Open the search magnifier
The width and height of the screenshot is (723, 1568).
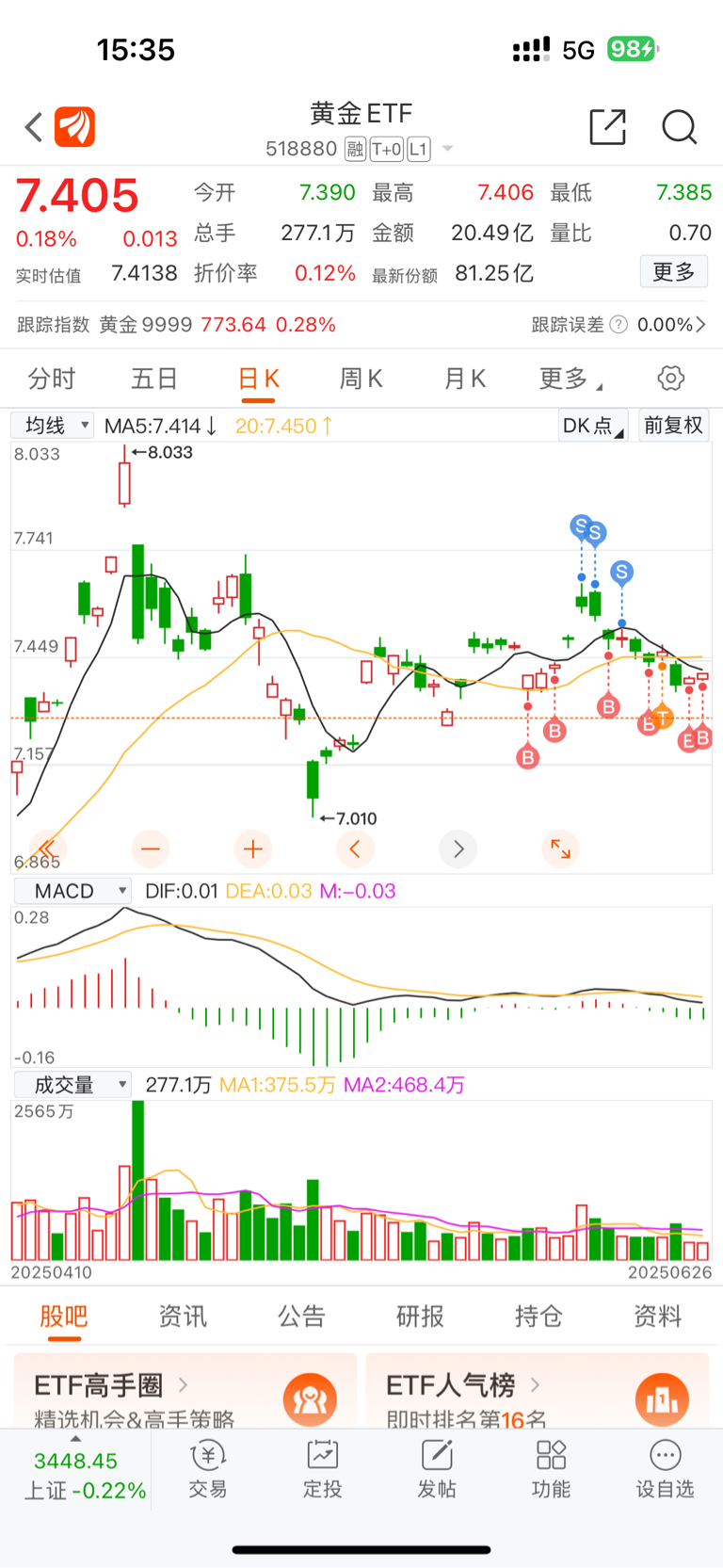(x=679, y=127)
